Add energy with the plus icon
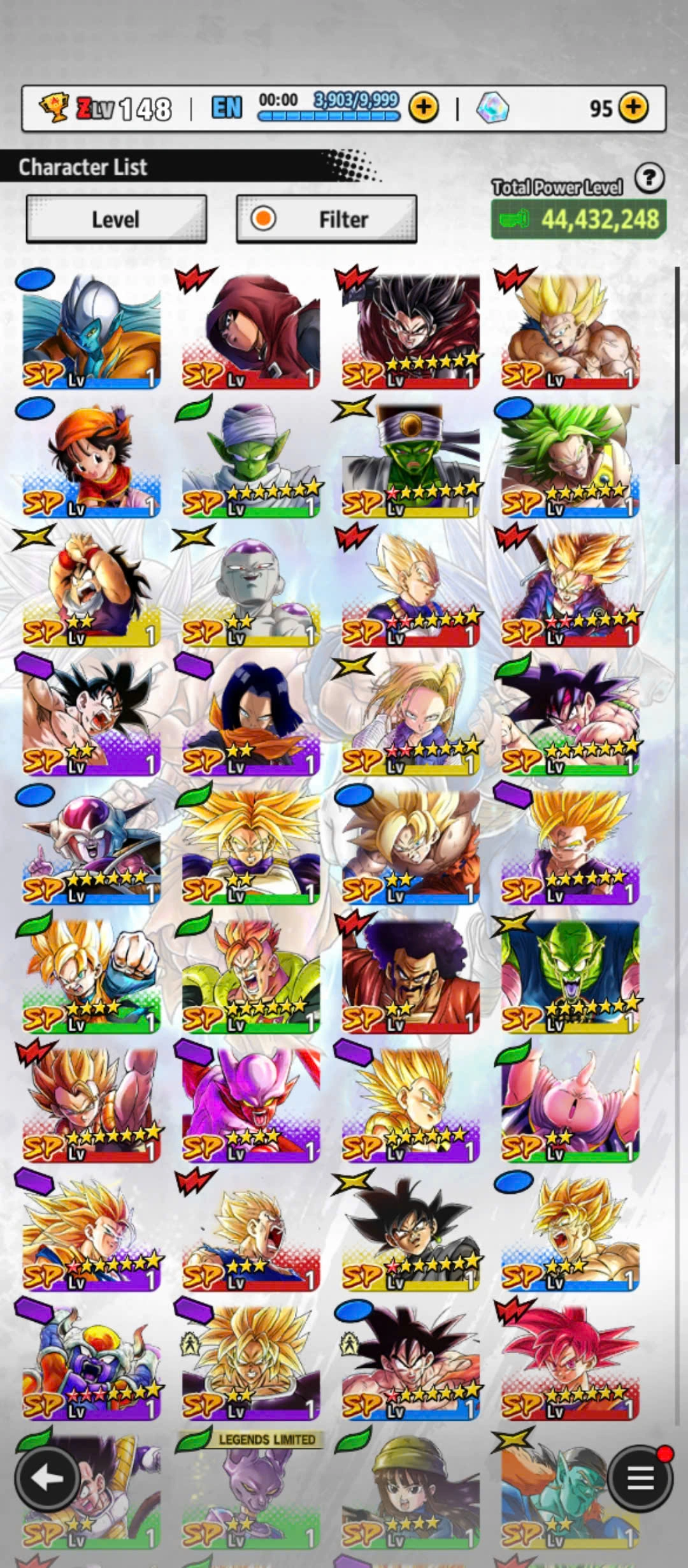 tap(424, 108)
